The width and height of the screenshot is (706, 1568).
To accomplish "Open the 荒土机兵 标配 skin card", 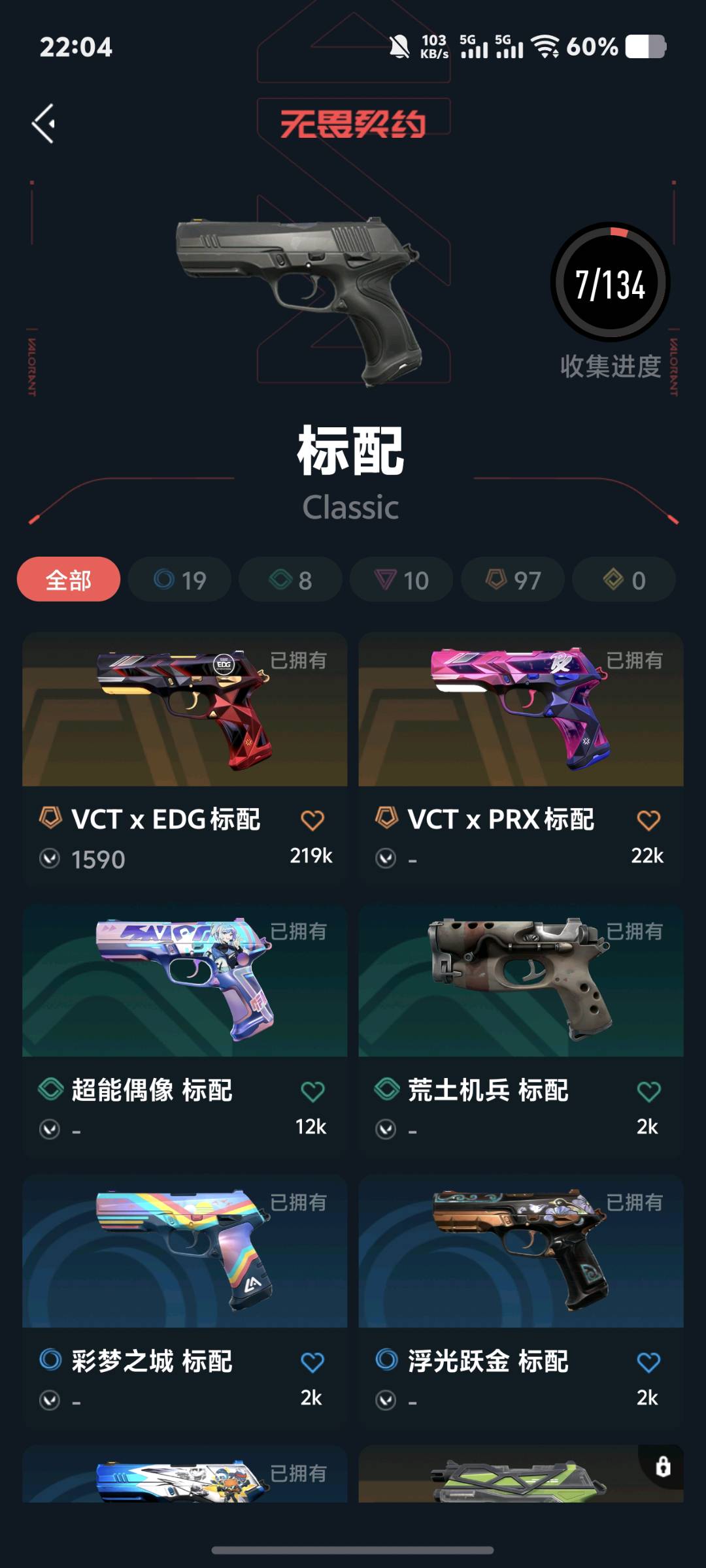I will tap(521, 1030).
